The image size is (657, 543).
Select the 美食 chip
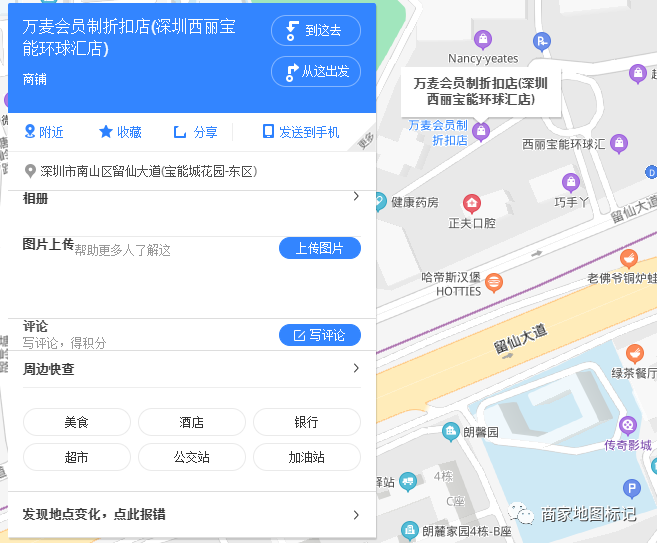point(77,422)
